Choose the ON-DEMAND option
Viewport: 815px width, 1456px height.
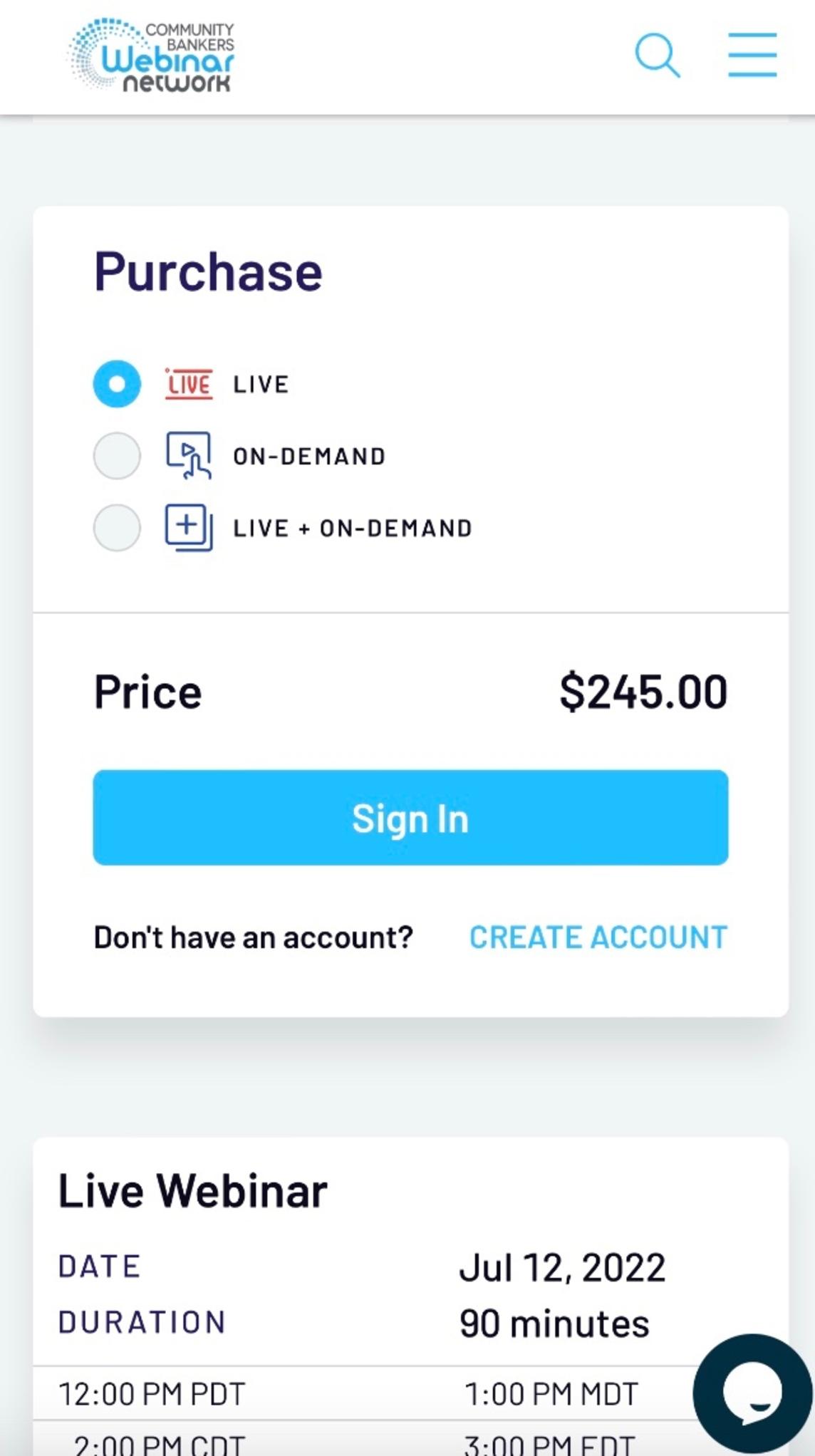click(x=118, y=456)
